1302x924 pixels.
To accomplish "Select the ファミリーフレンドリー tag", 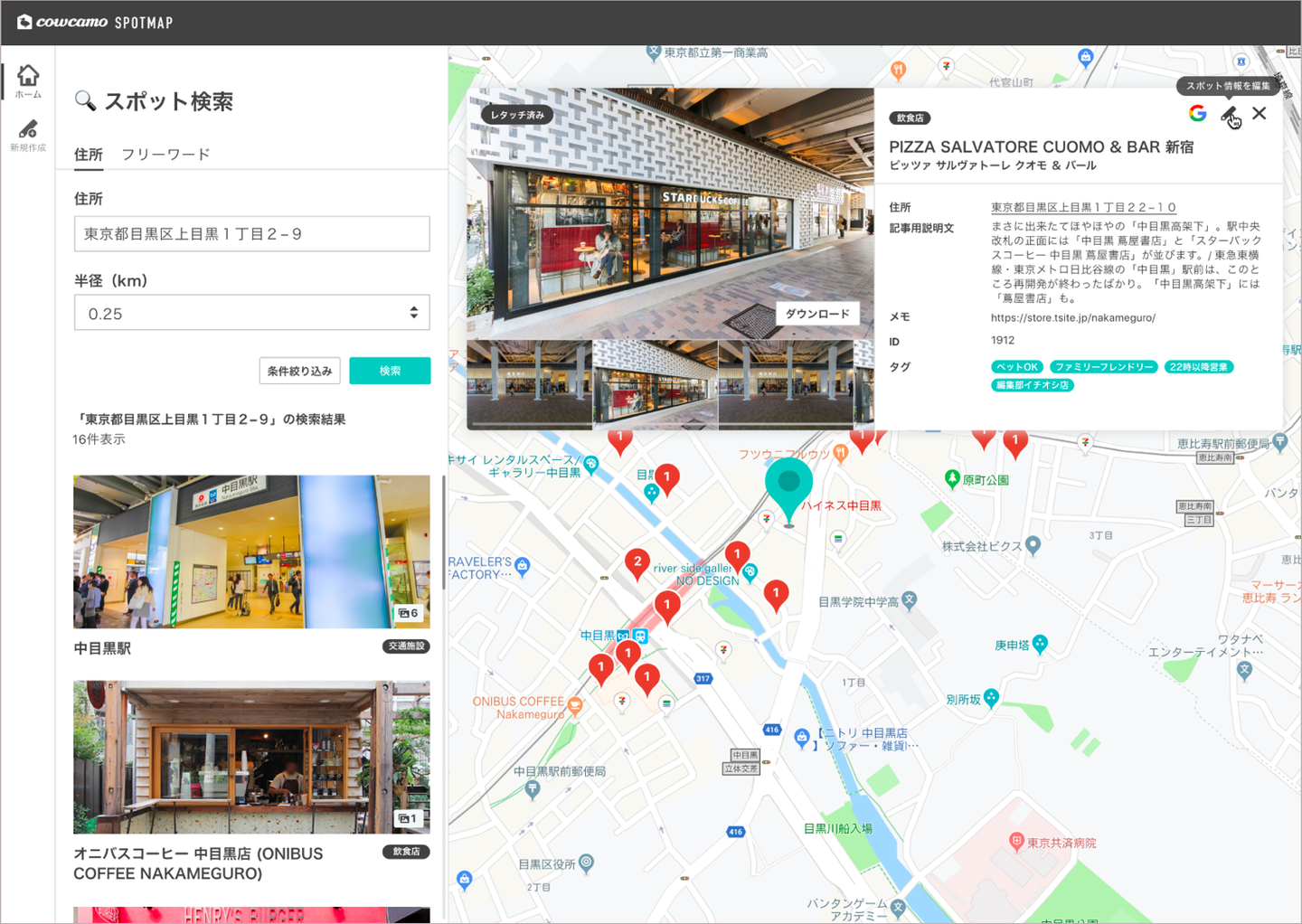I will [x=1103, y=367].
